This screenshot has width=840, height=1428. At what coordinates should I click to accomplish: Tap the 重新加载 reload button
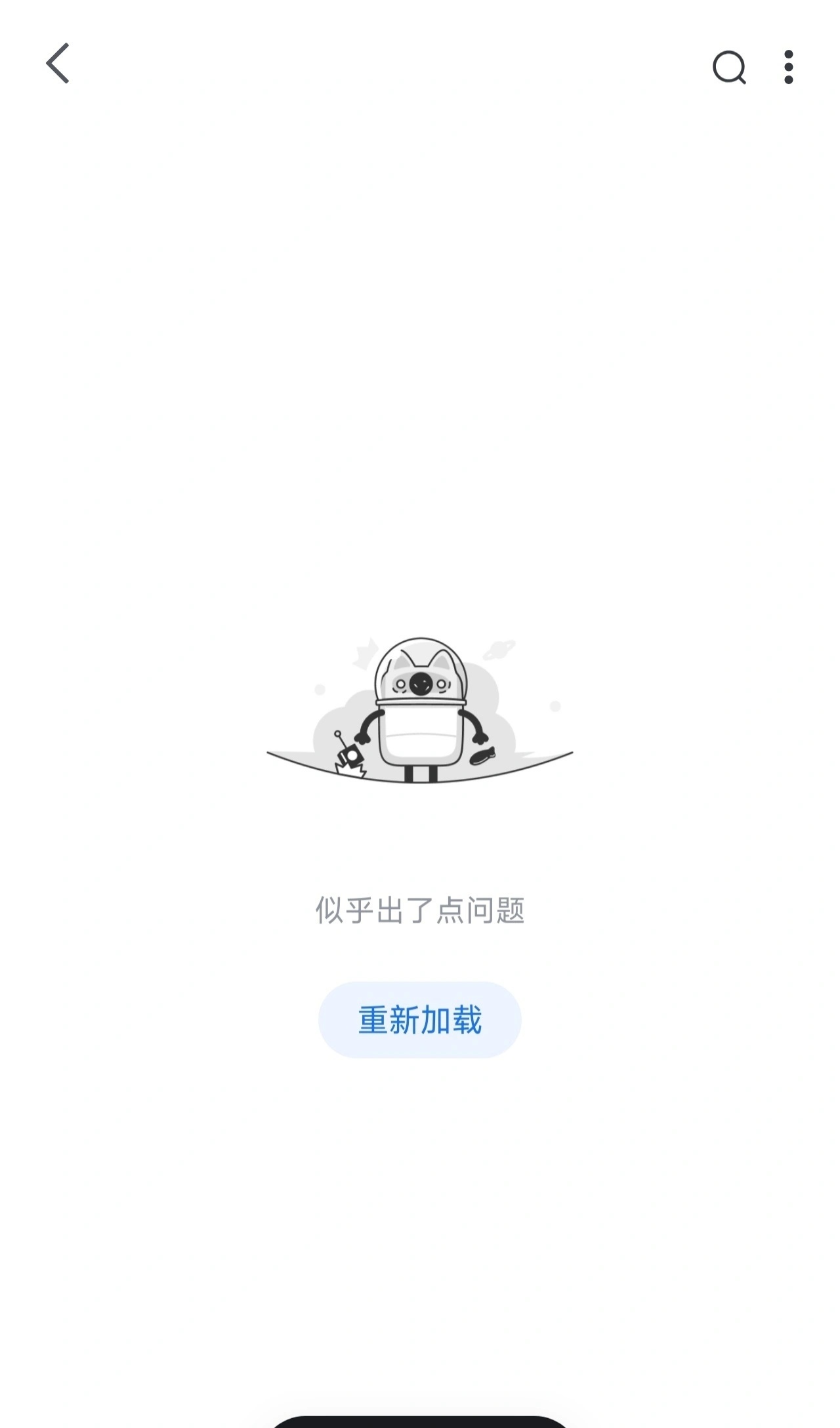(419, 1019)
